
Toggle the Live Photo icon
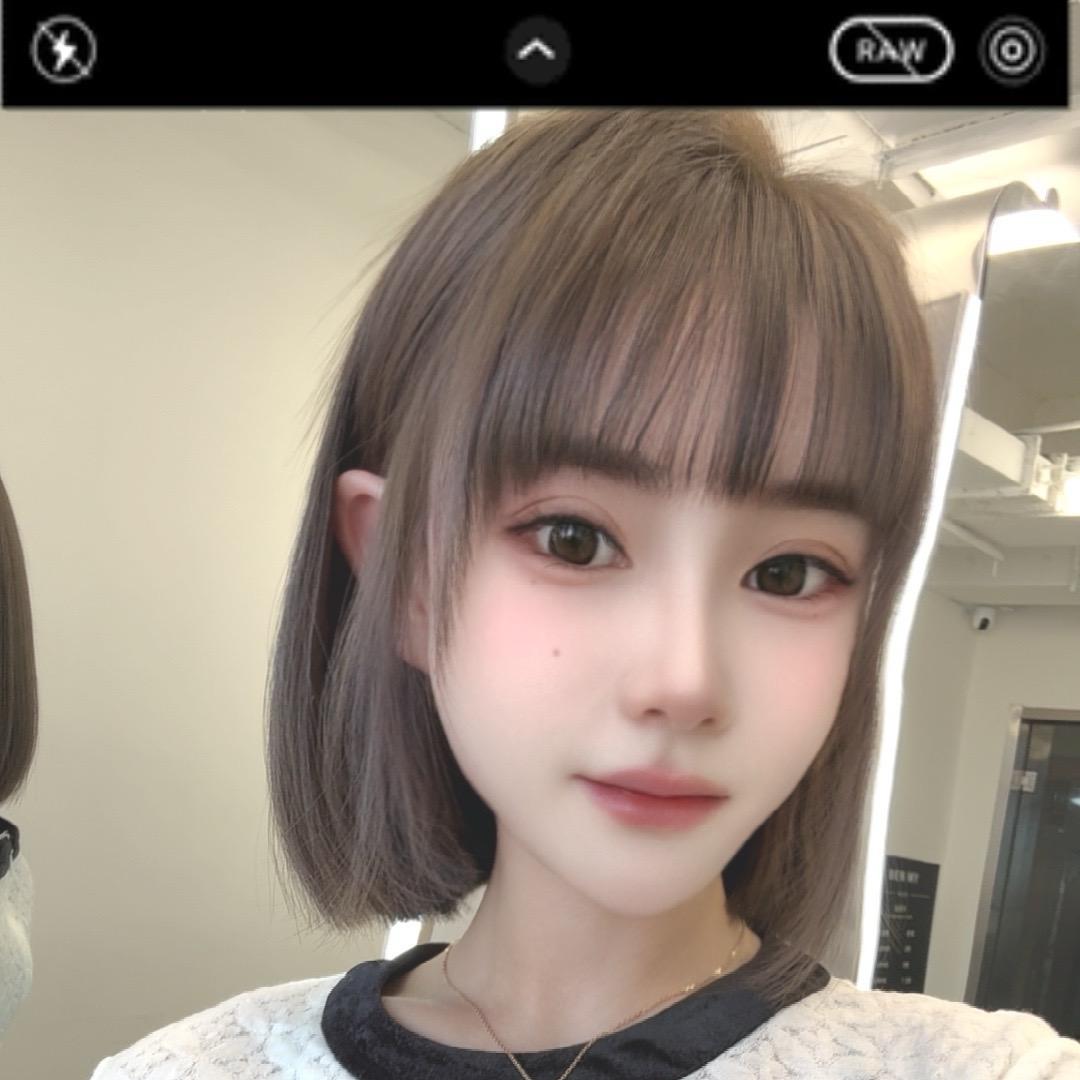pos(1012,50)
